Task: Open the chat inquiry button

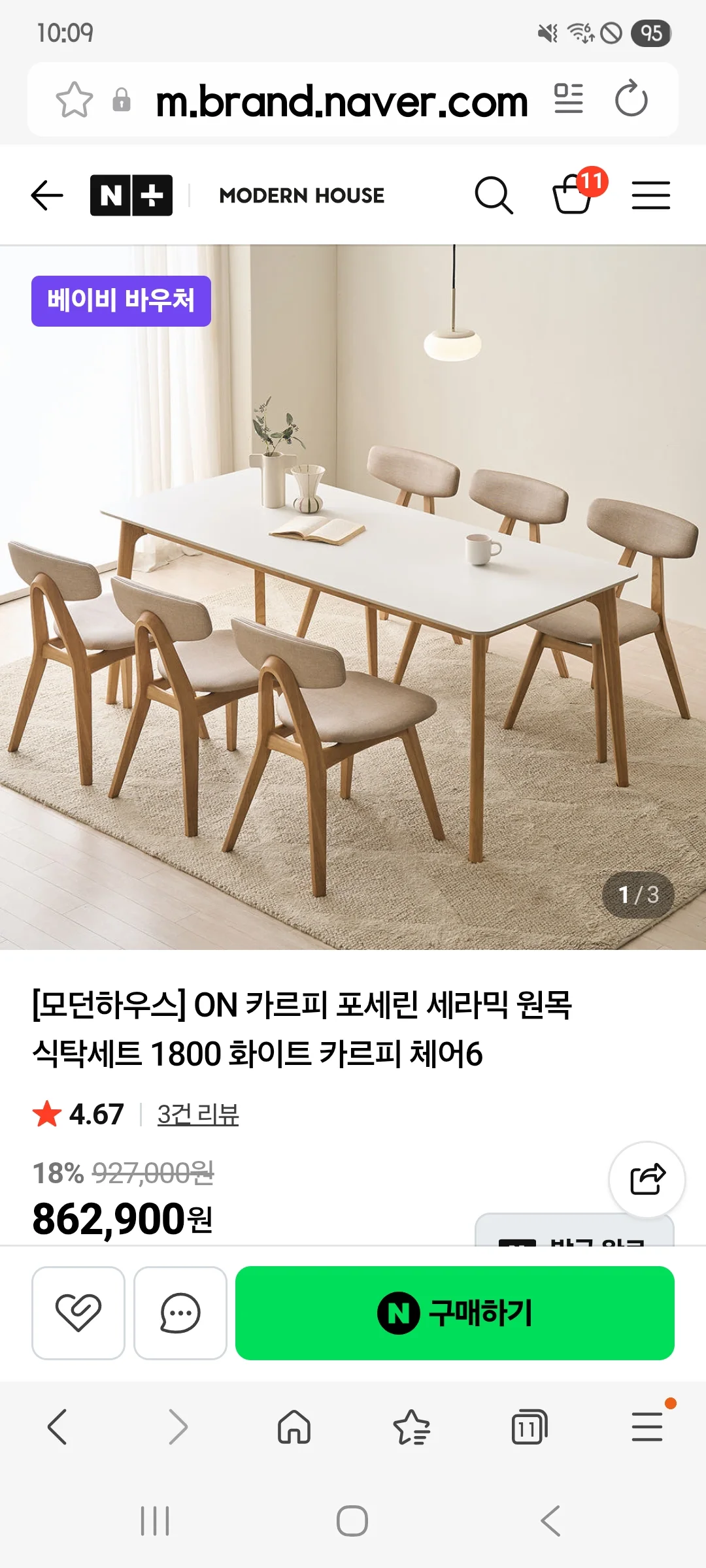Action: pyautogui.click(x=180, y=1313)
